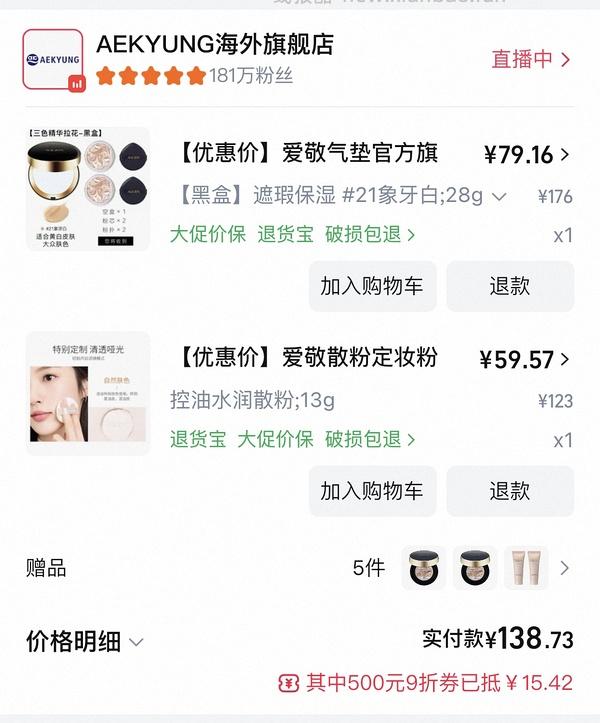Expand the 价格明细 price breakdown
Image resolution: width=600 pixels, height=723 pixels.
86,641
